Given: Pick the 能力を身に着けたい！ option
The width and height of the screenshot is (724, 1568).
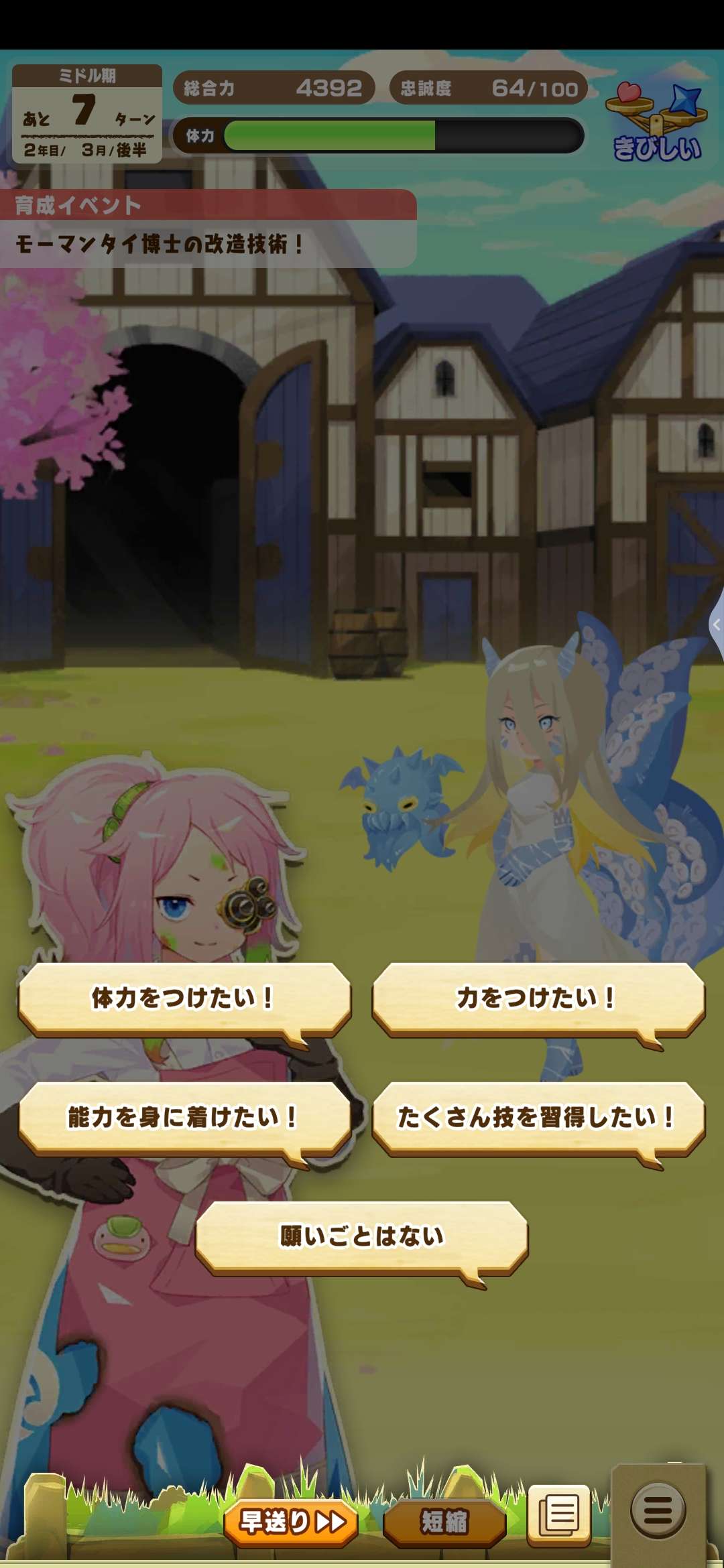Looking at the screenshot, I should 184,1117.
